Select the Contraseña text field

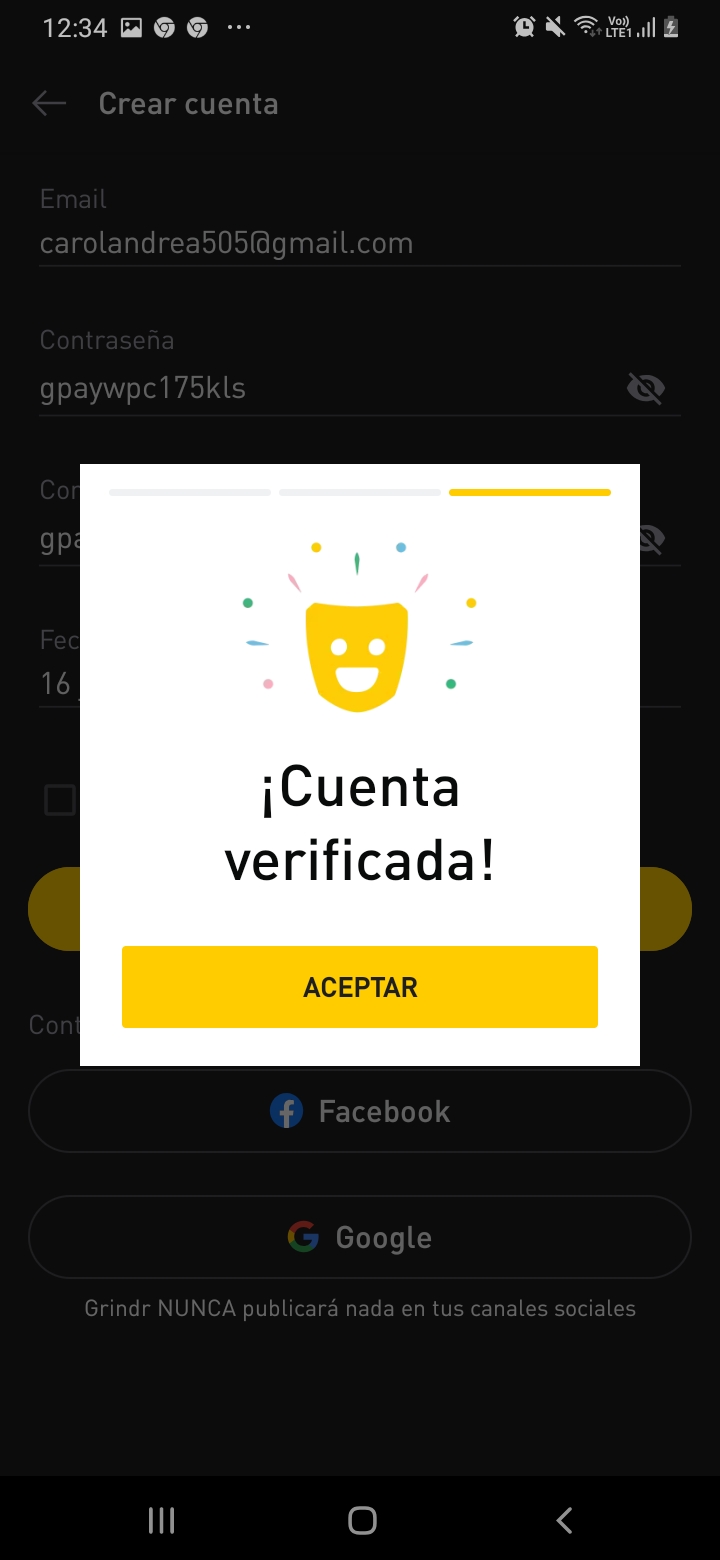[320, 388]
